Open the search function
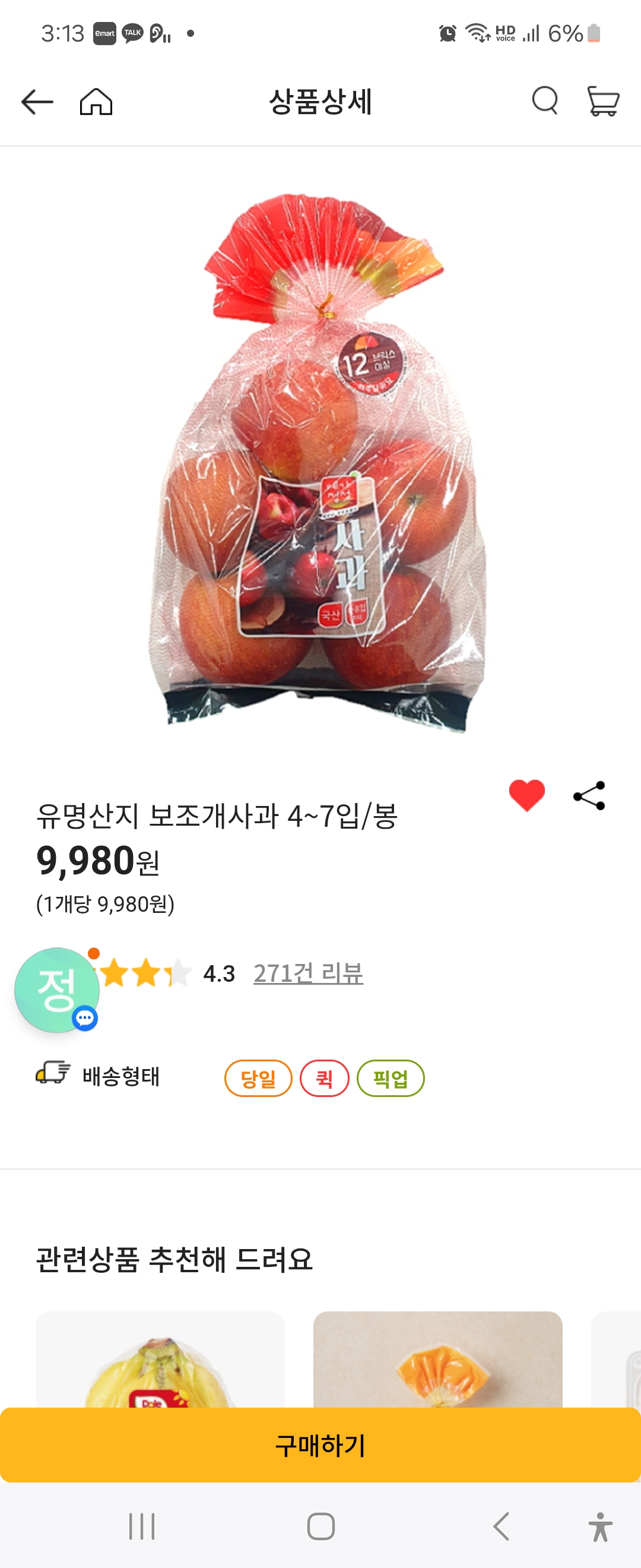The image size is (641, 1568). (x=545, y=102)
